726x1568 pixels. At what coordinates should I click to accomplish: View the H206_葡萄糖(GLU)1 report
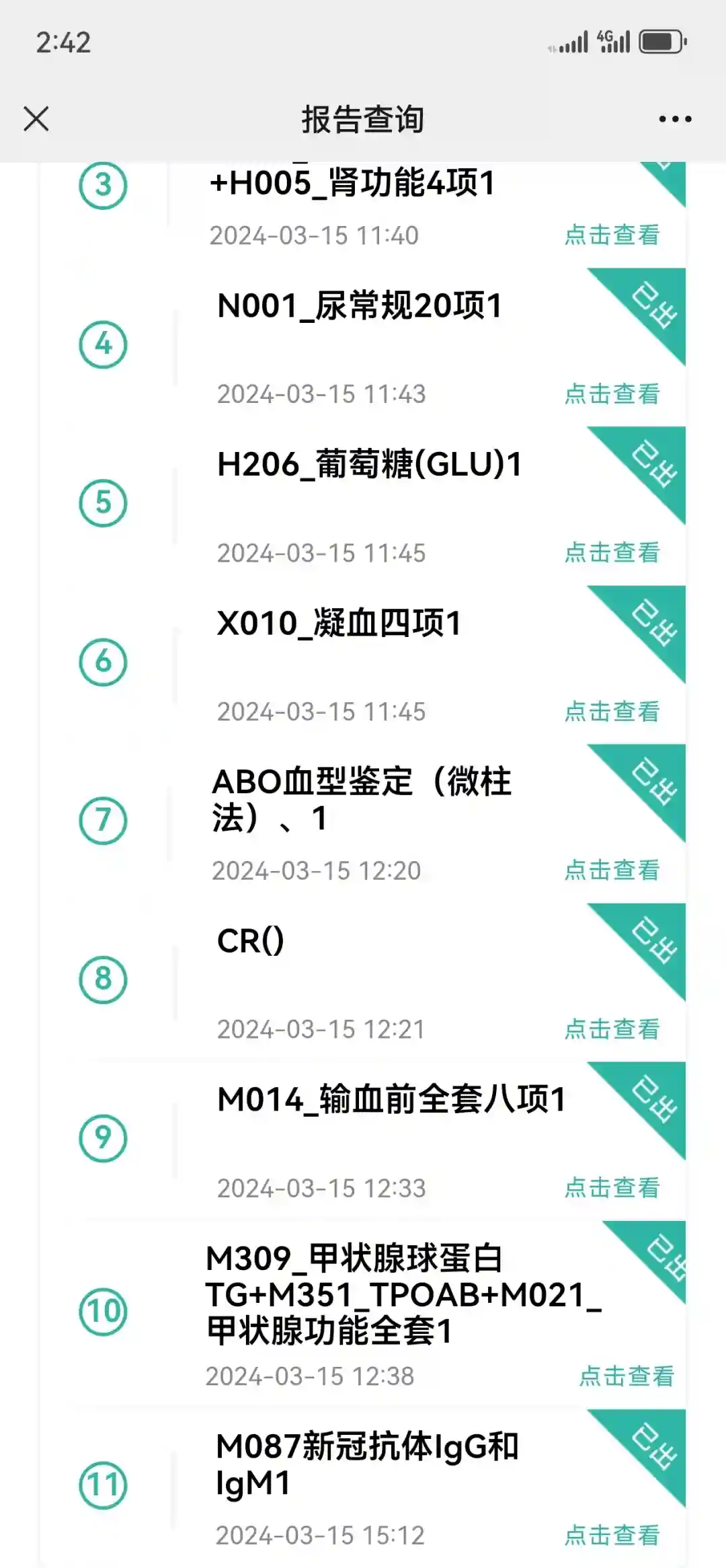[612, 552]
